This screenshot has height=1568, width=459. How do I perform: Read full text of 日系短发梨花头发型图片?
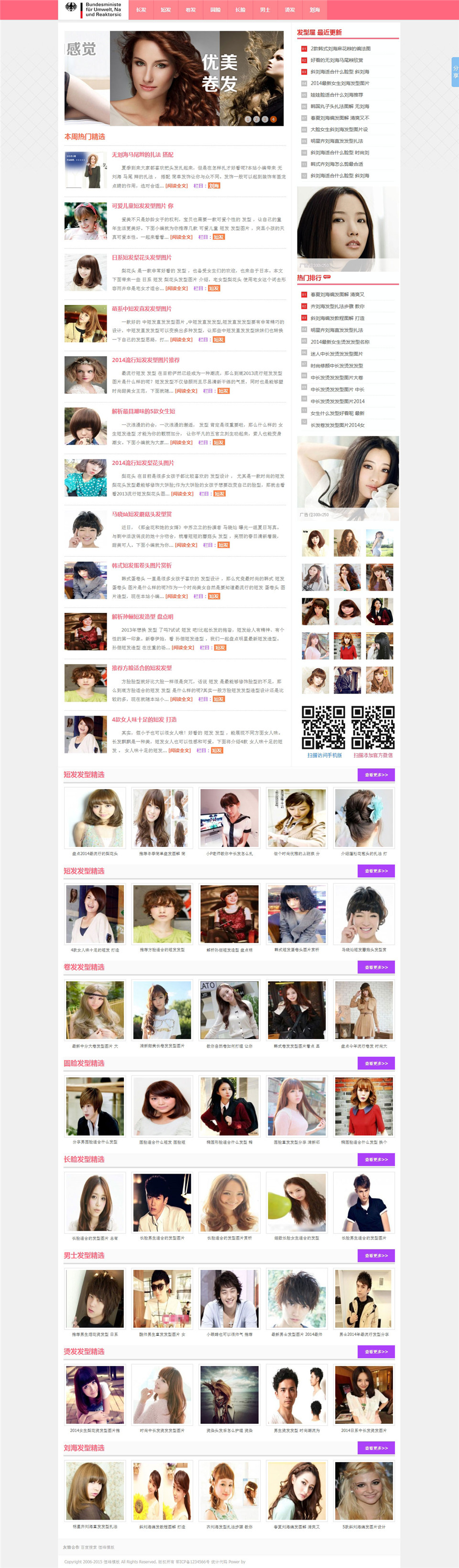(176, 289)
